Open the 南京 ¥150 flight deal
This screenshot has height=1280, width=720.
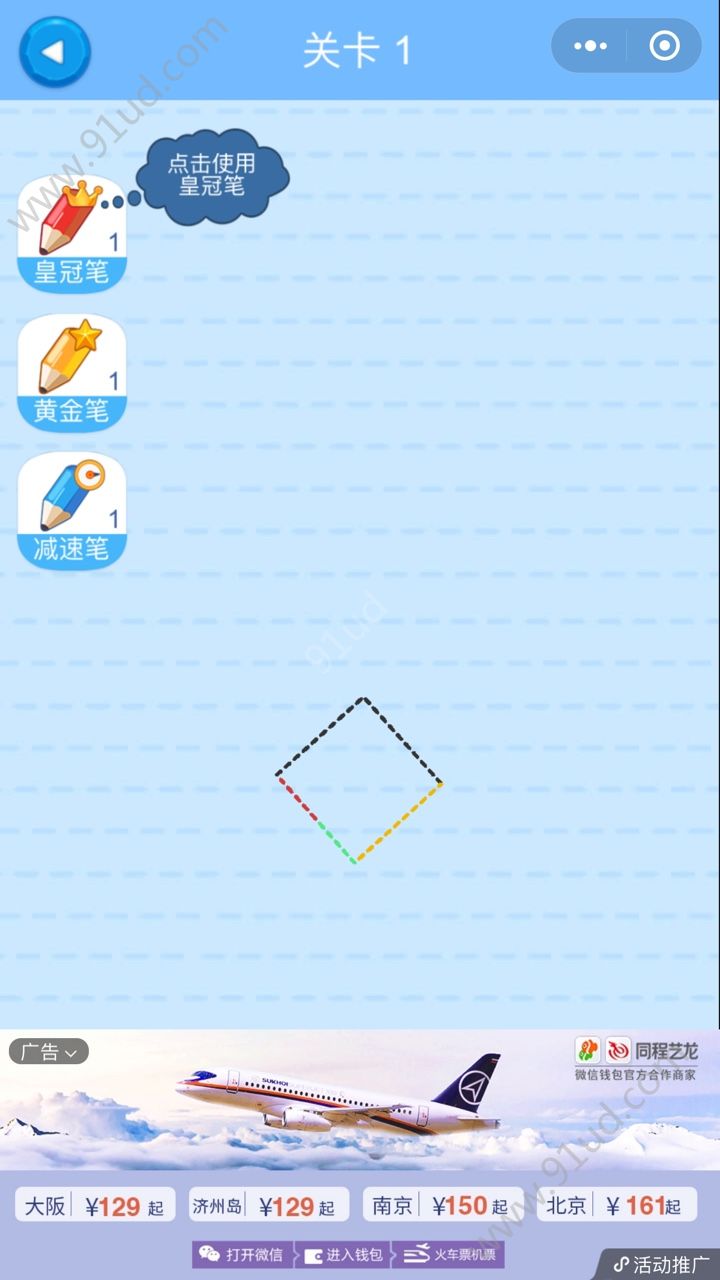pos(442,1205)
